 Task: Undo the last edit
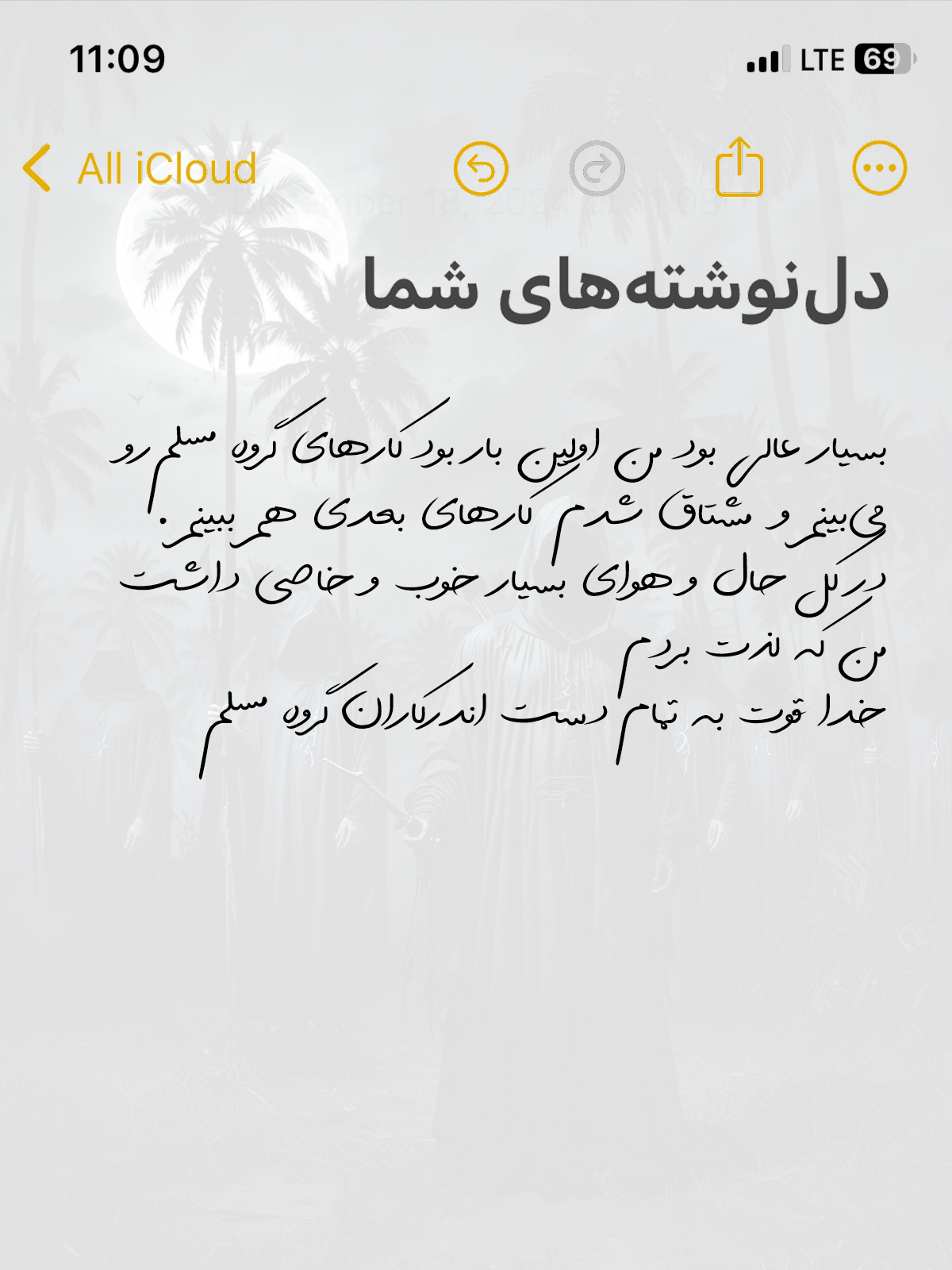pyautogui.click(x=481, y=169)
